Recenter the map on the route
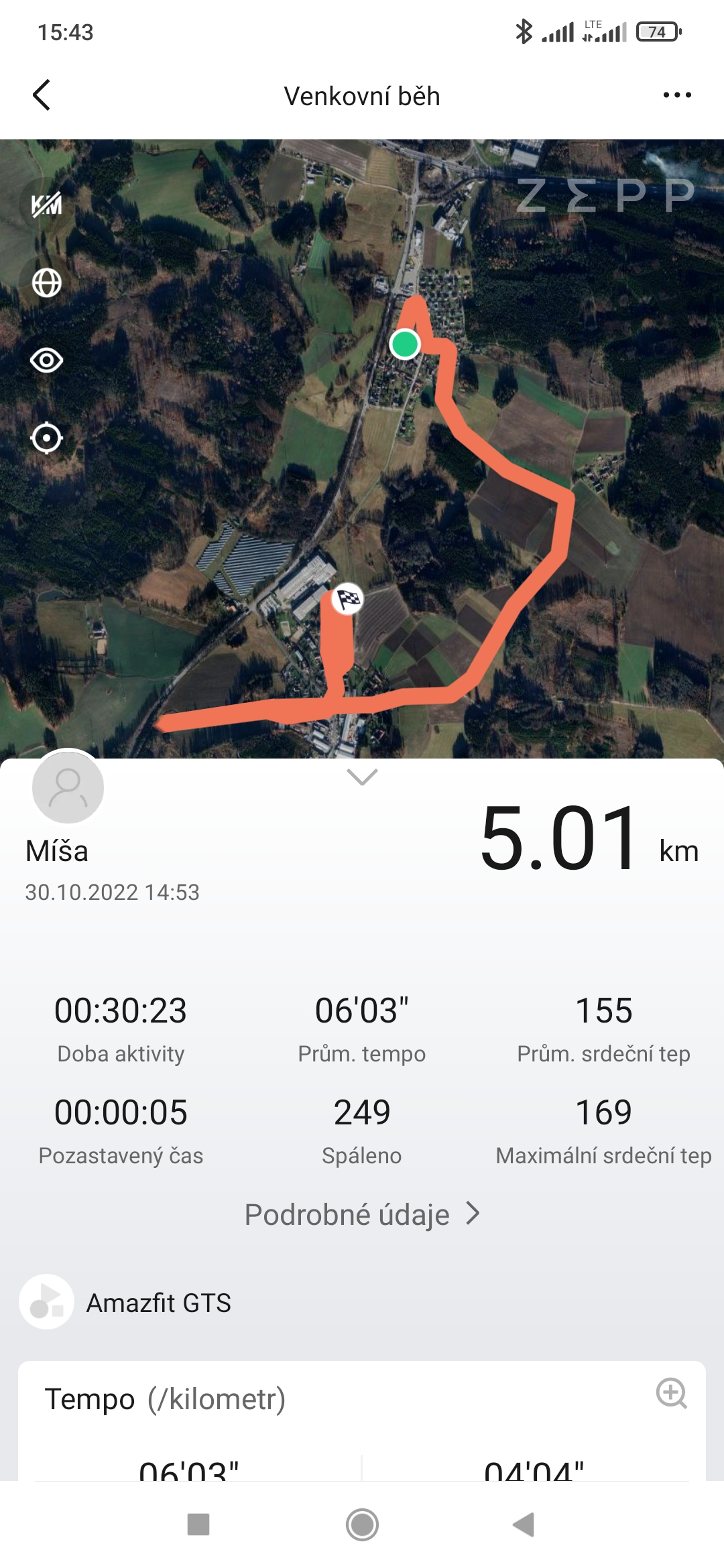Viewport: 724px width, 1568px height. (x=47, y=438)
